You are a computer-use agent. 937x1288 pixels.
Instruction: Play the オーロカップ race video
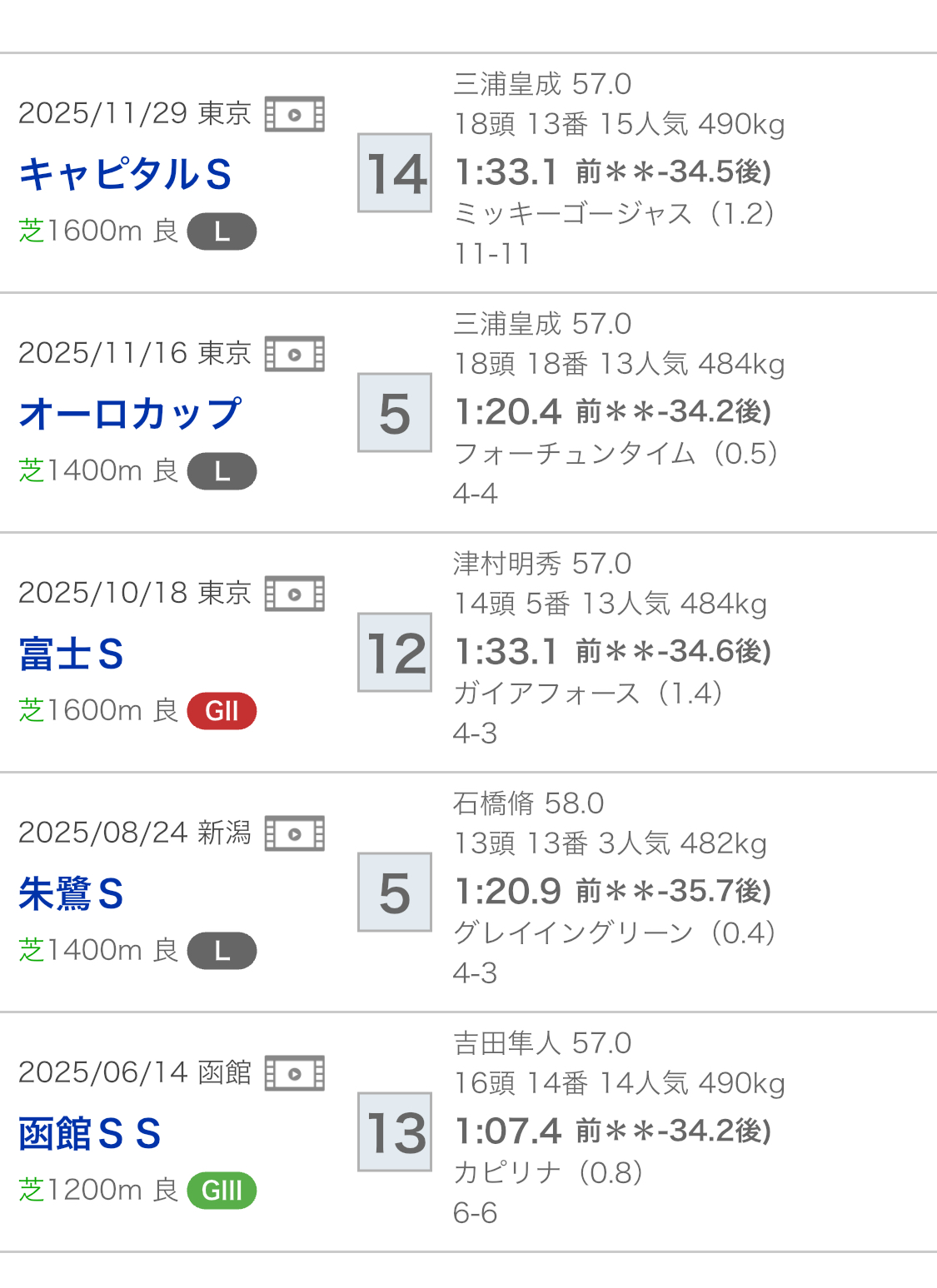[x=294, y=355]
